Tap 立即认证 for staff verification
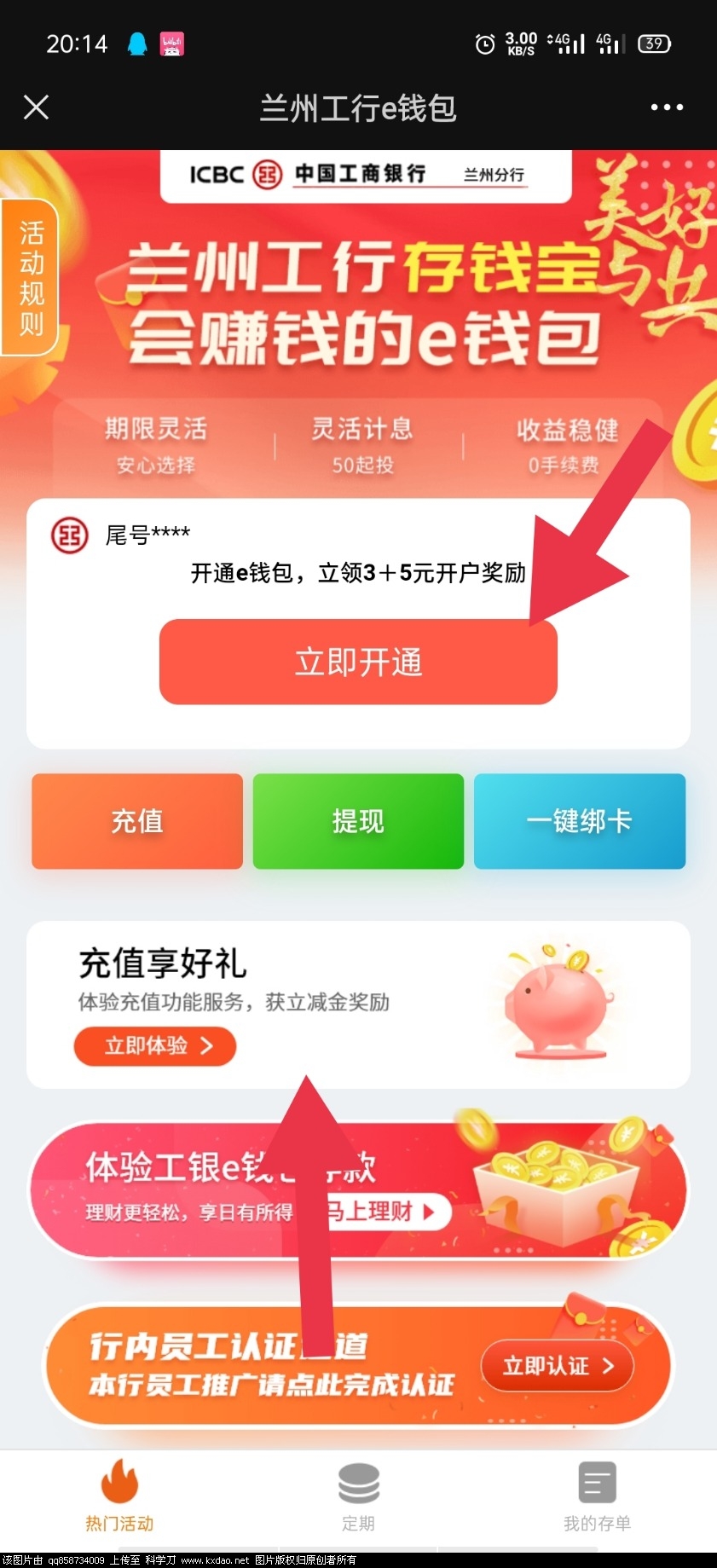The height and width of the screenshot is (1568, 717). (x=557, y=1366)
